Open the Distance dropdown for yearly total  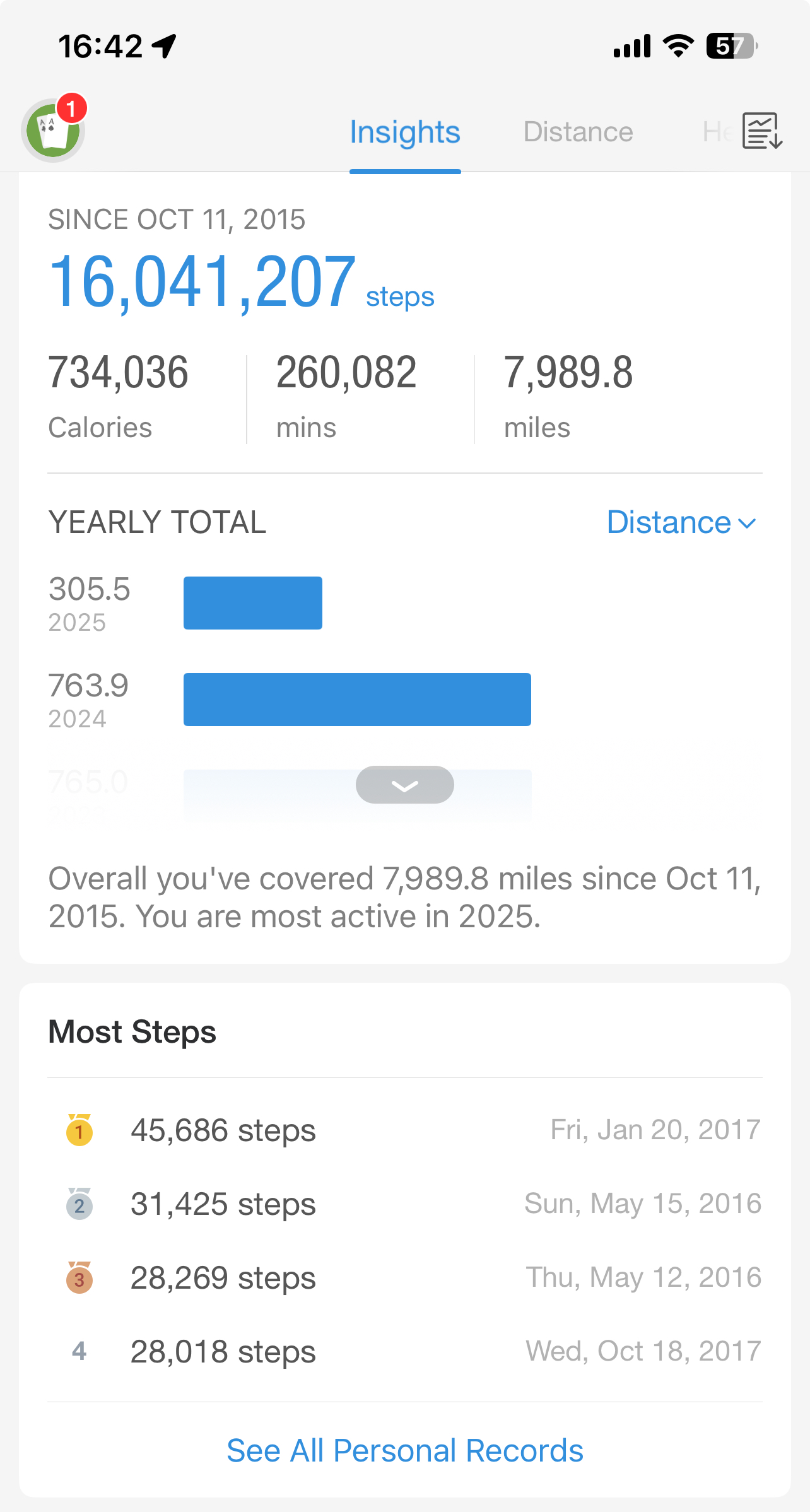click(x=681, y=522)
